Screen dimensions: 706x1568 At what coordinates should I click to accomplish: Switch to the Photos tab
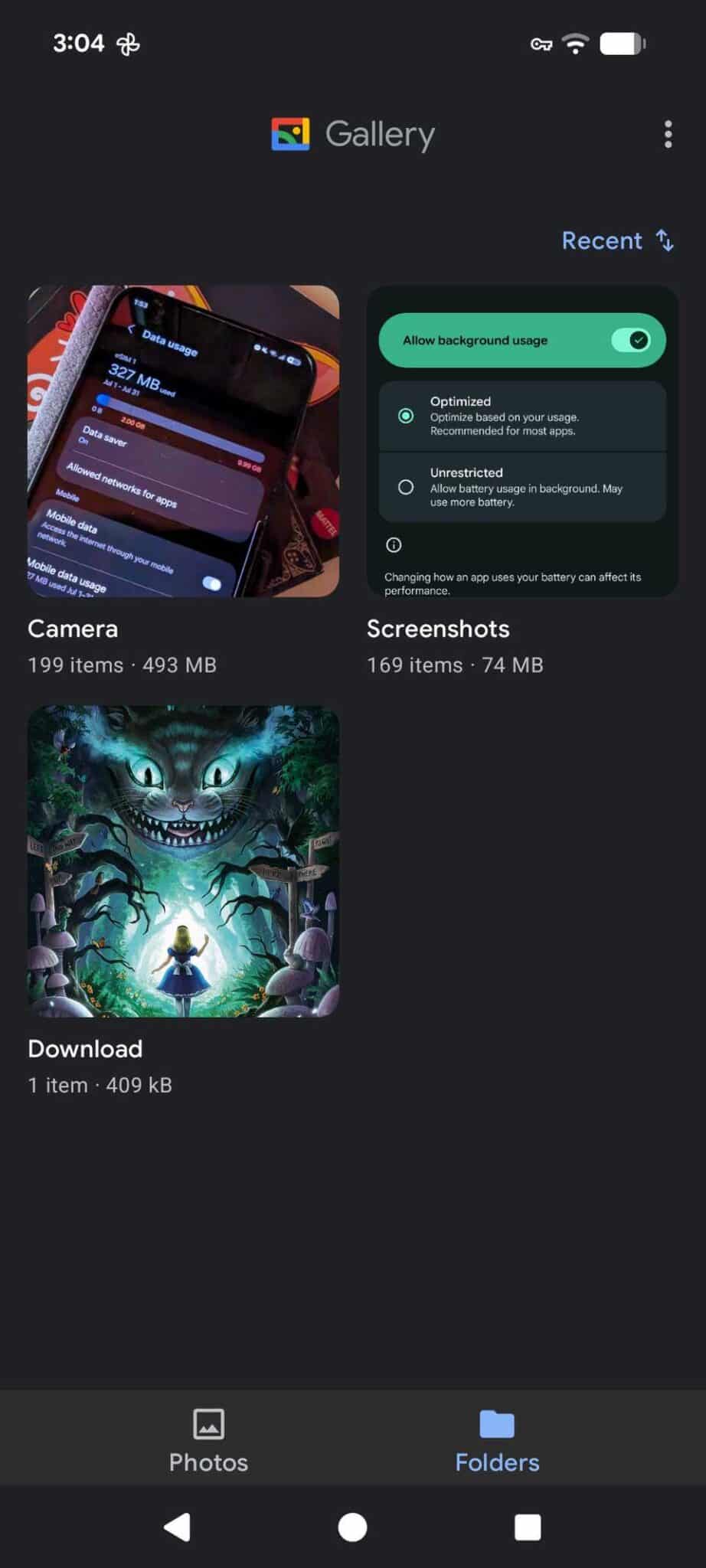pyautogui.click(x=208, y=1440)
